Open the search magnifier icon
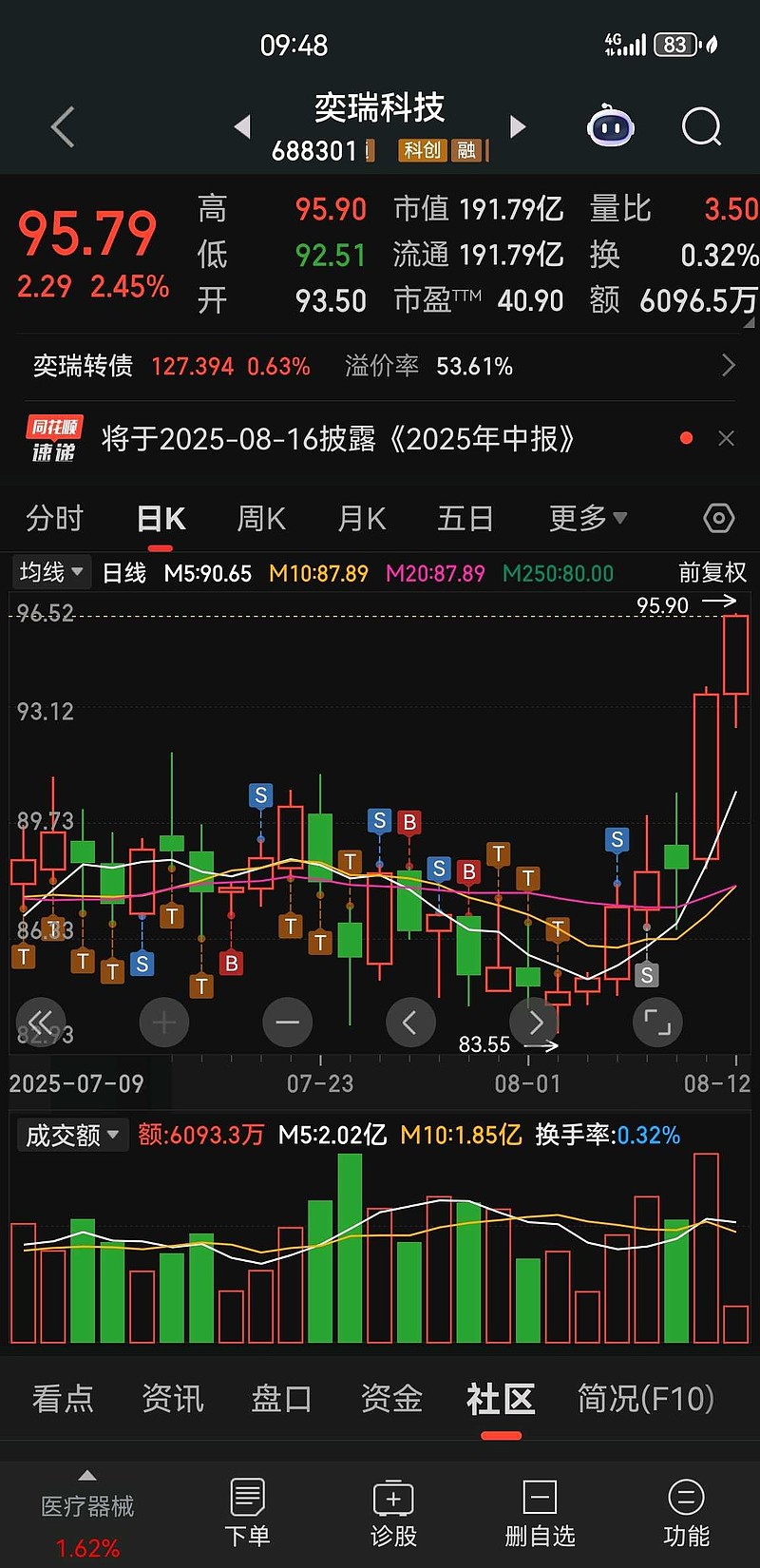760x1568 pixels. pyautogui.click(x=702, y=126)
